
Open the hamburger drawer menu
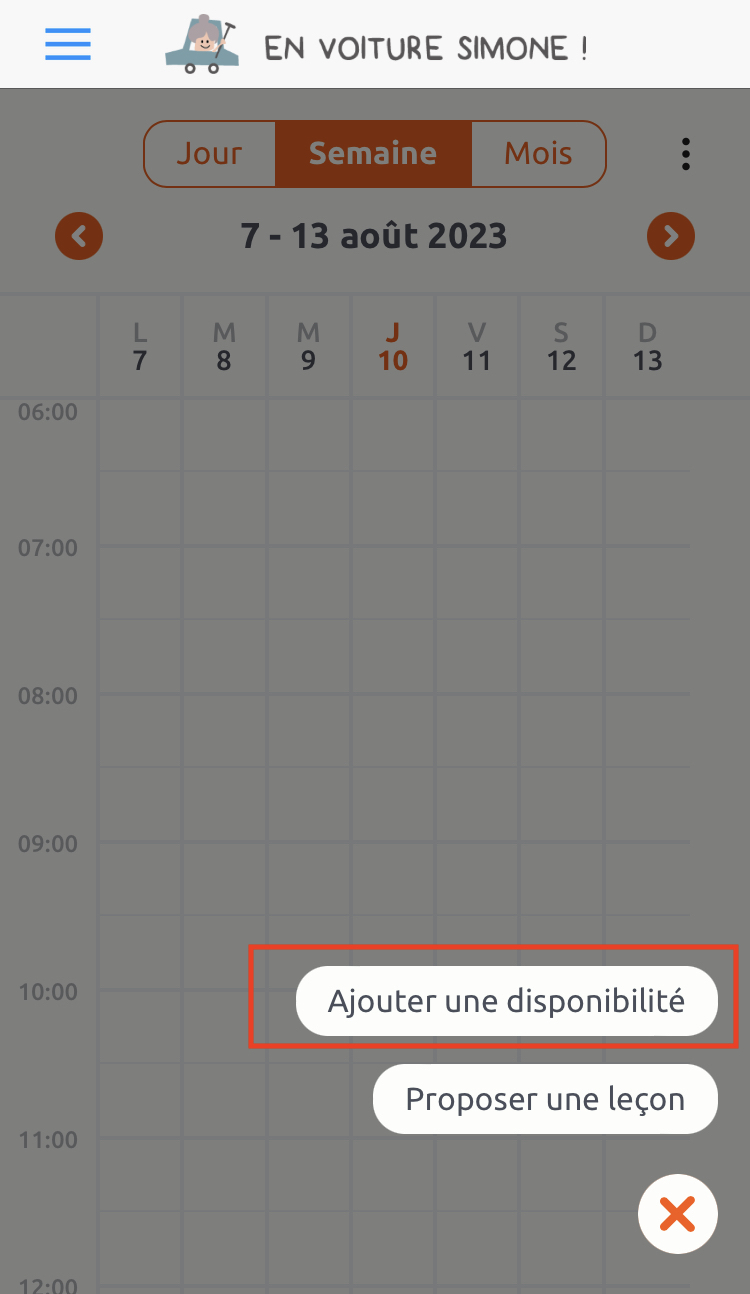[68, 44]
